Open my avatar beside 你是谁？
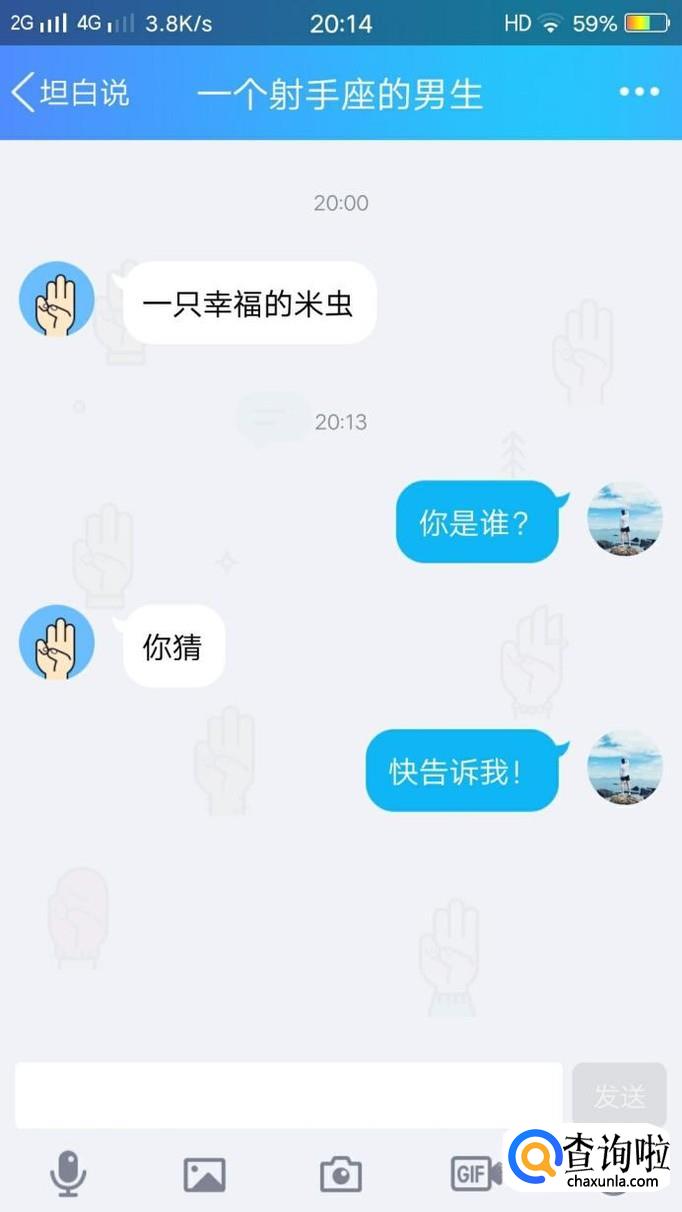The width and height of the screenshot is (682, 1212). 624,519
